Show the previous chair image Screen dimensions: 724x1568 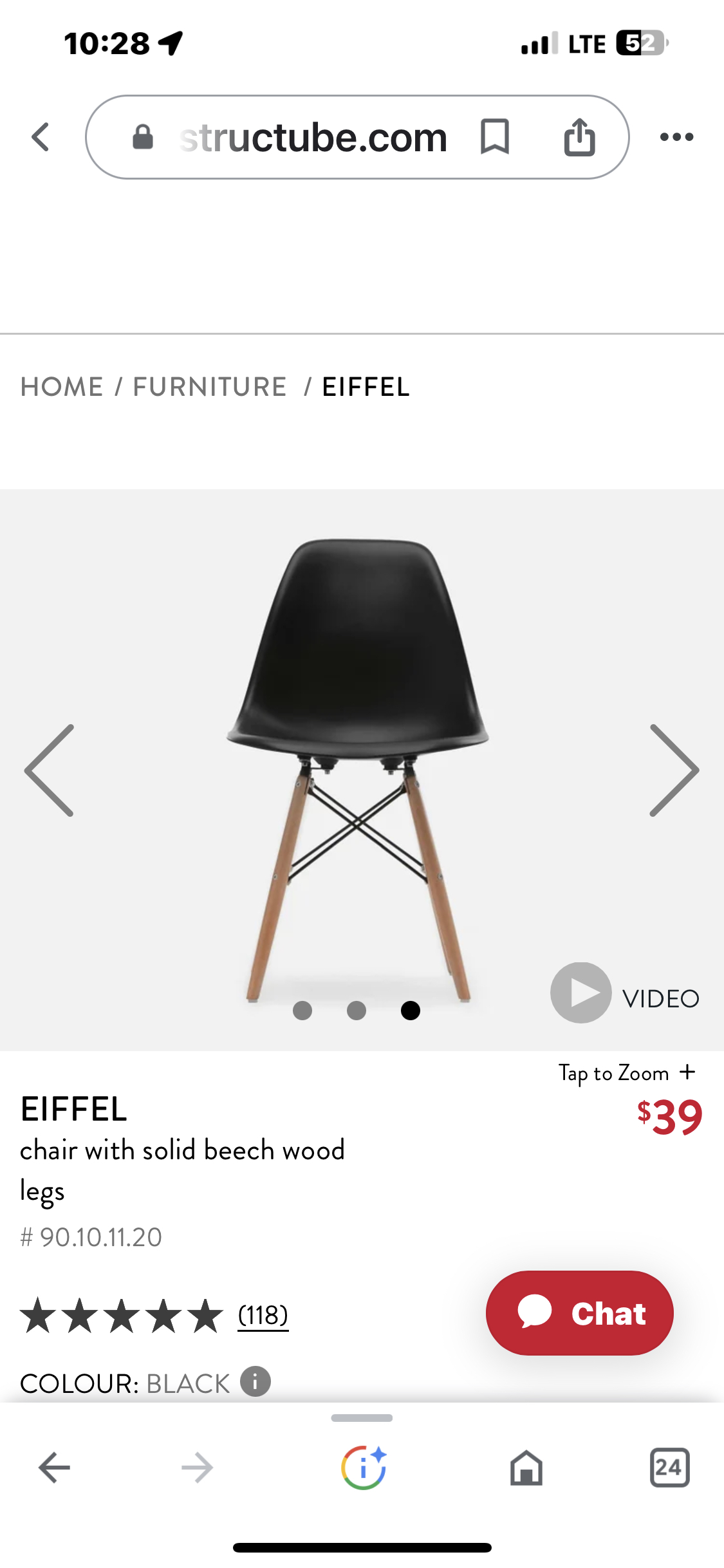(50, 770)
